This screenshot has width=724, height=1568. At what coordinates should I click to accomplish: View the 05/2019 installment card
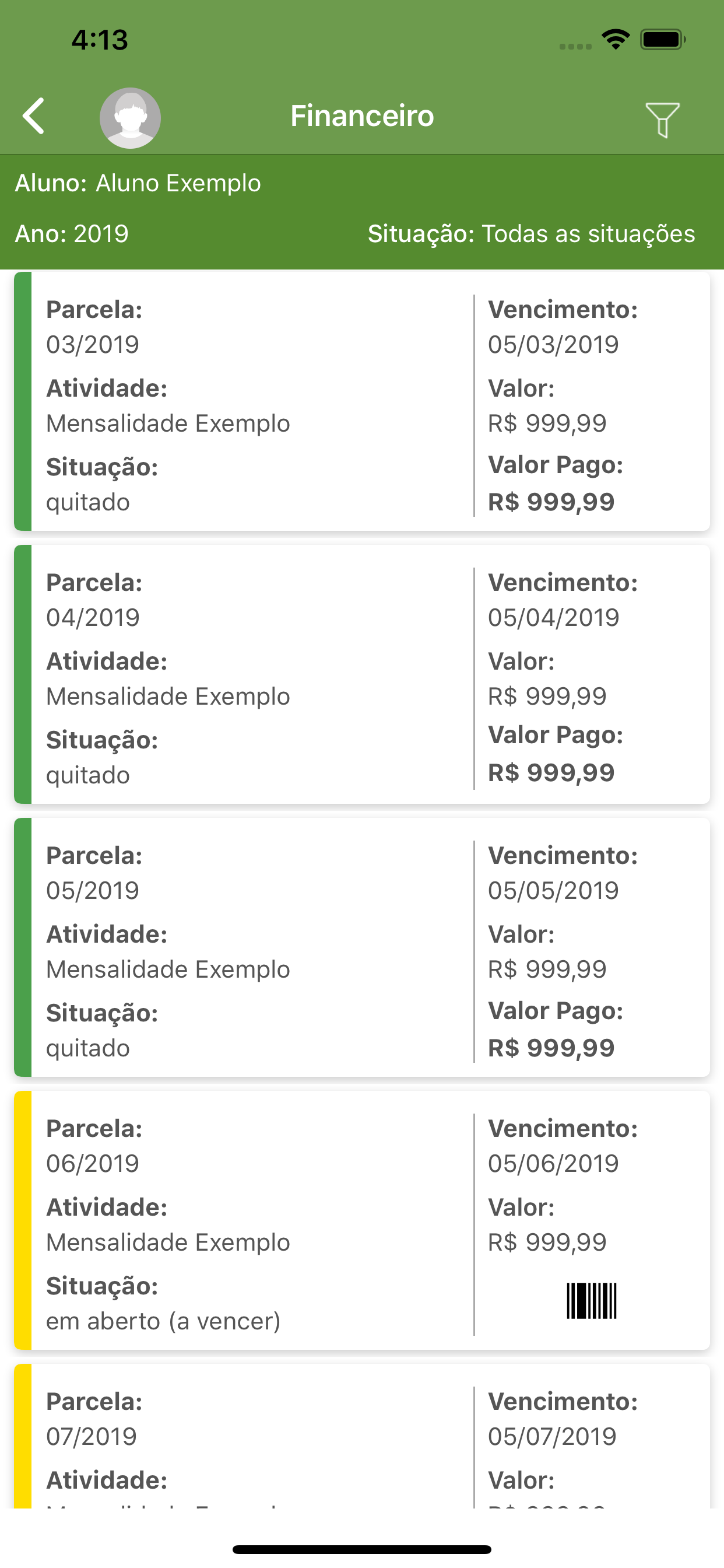pyautogui.click(x=362, y=947)
